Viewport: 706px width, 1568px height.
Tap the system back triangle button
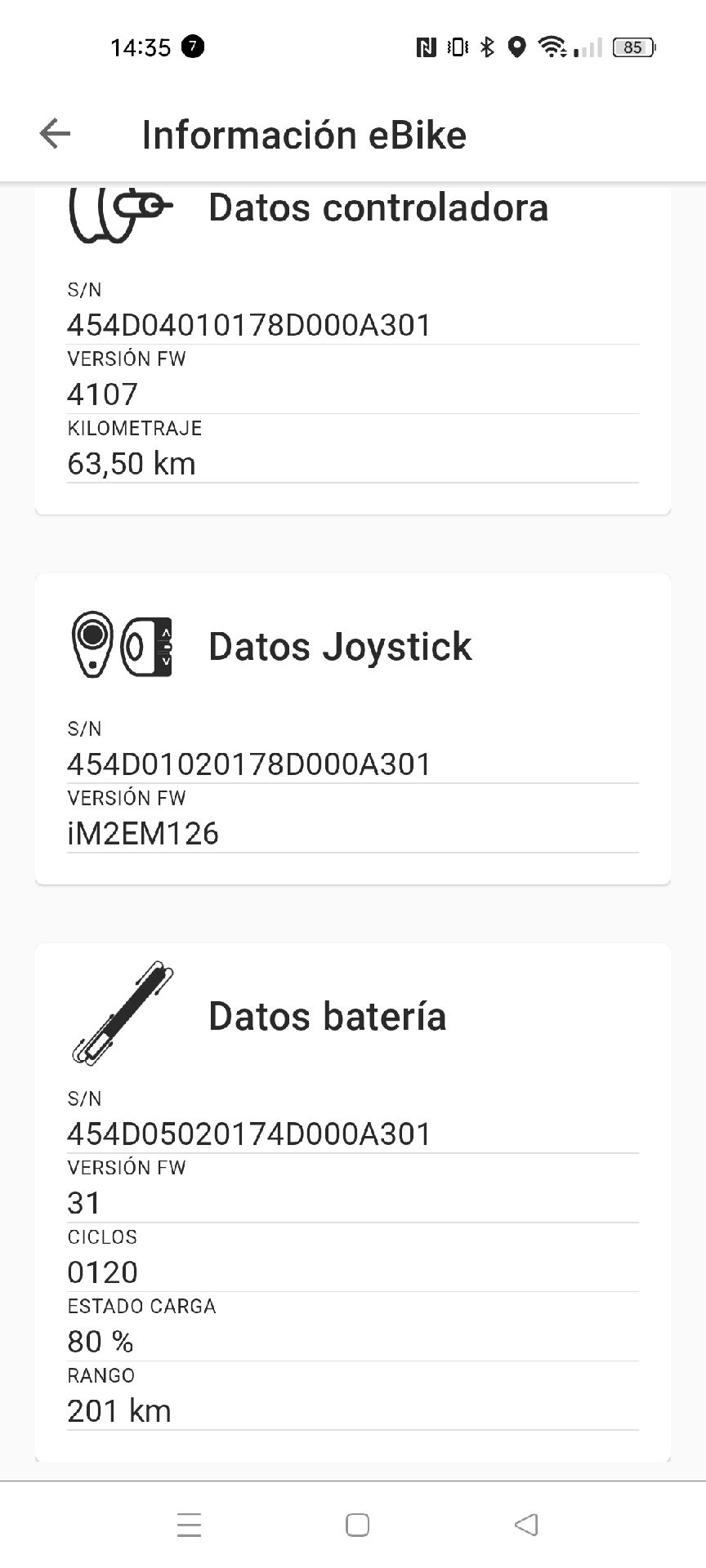tap(526, 1525)
